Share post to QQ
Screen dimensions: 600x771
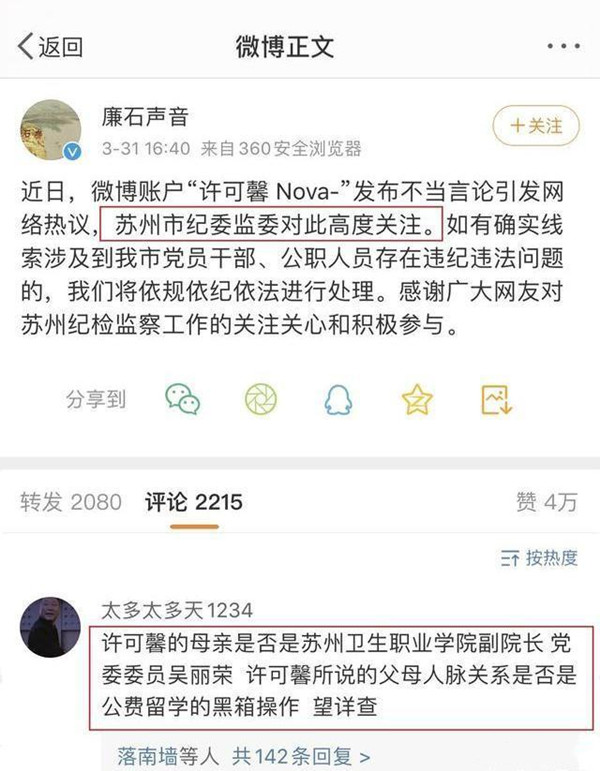(338, 400)
